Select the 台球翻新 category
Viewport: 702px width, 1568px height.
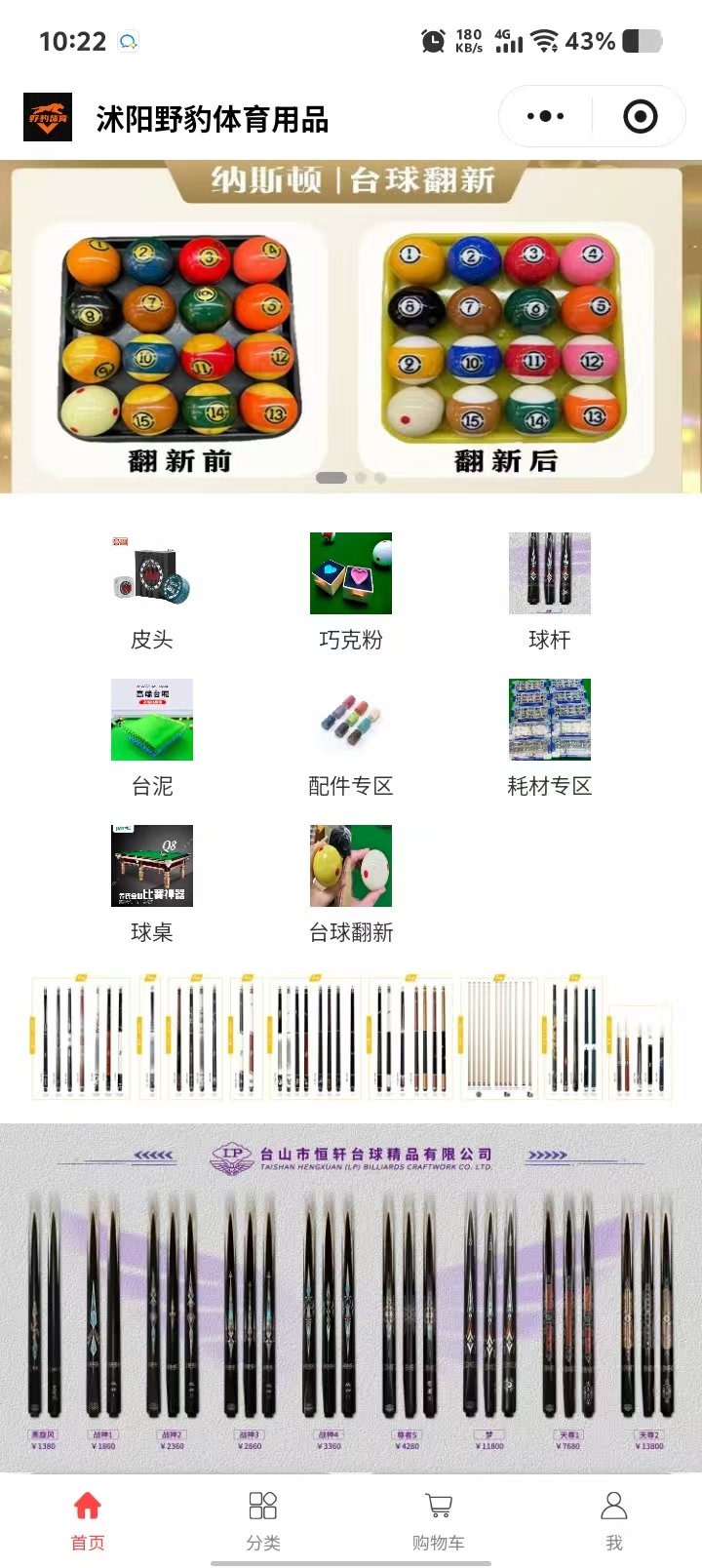coord(351,883)
